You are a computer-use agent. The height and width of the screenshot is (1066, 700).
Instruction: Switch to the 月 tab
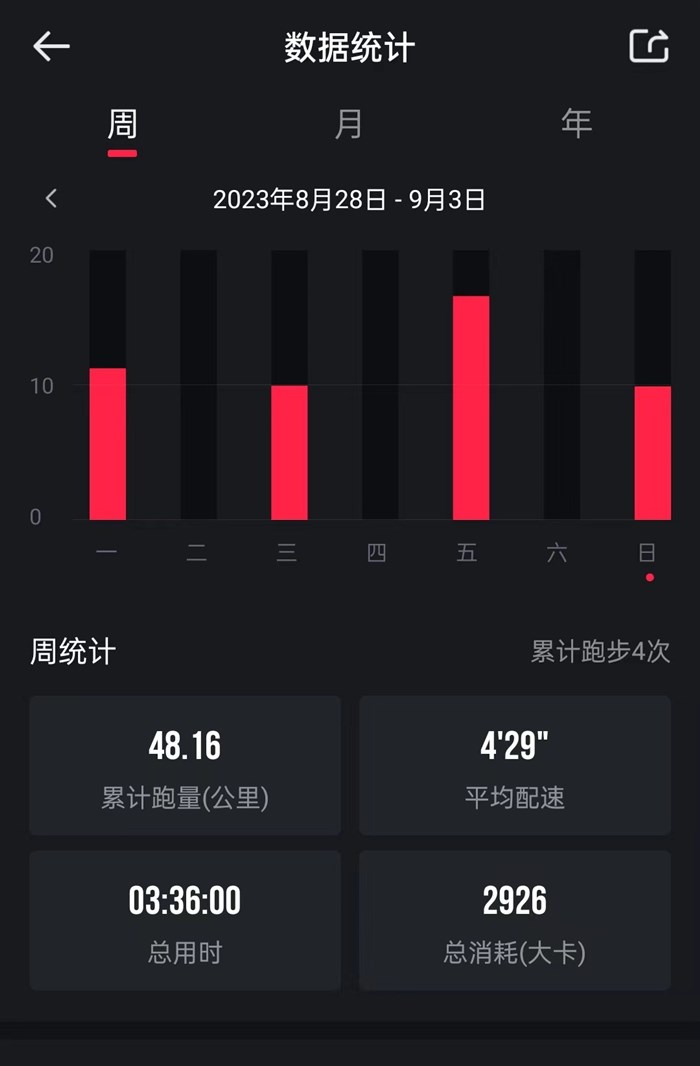coord(348,125)
